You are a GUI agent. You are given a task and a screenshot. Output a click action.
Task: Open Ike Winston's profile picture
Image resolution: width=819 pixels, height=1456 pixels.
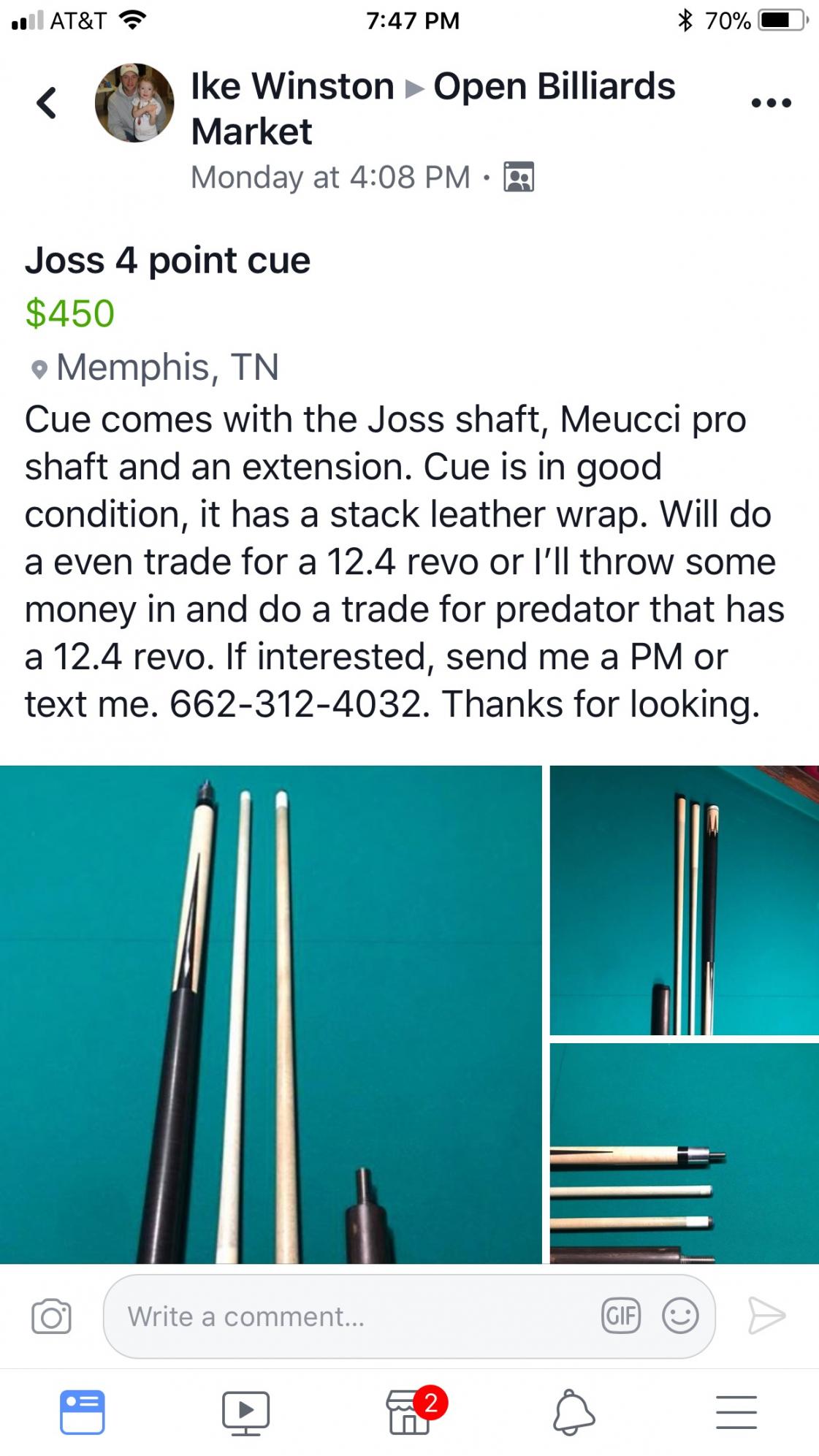(134, 102)
